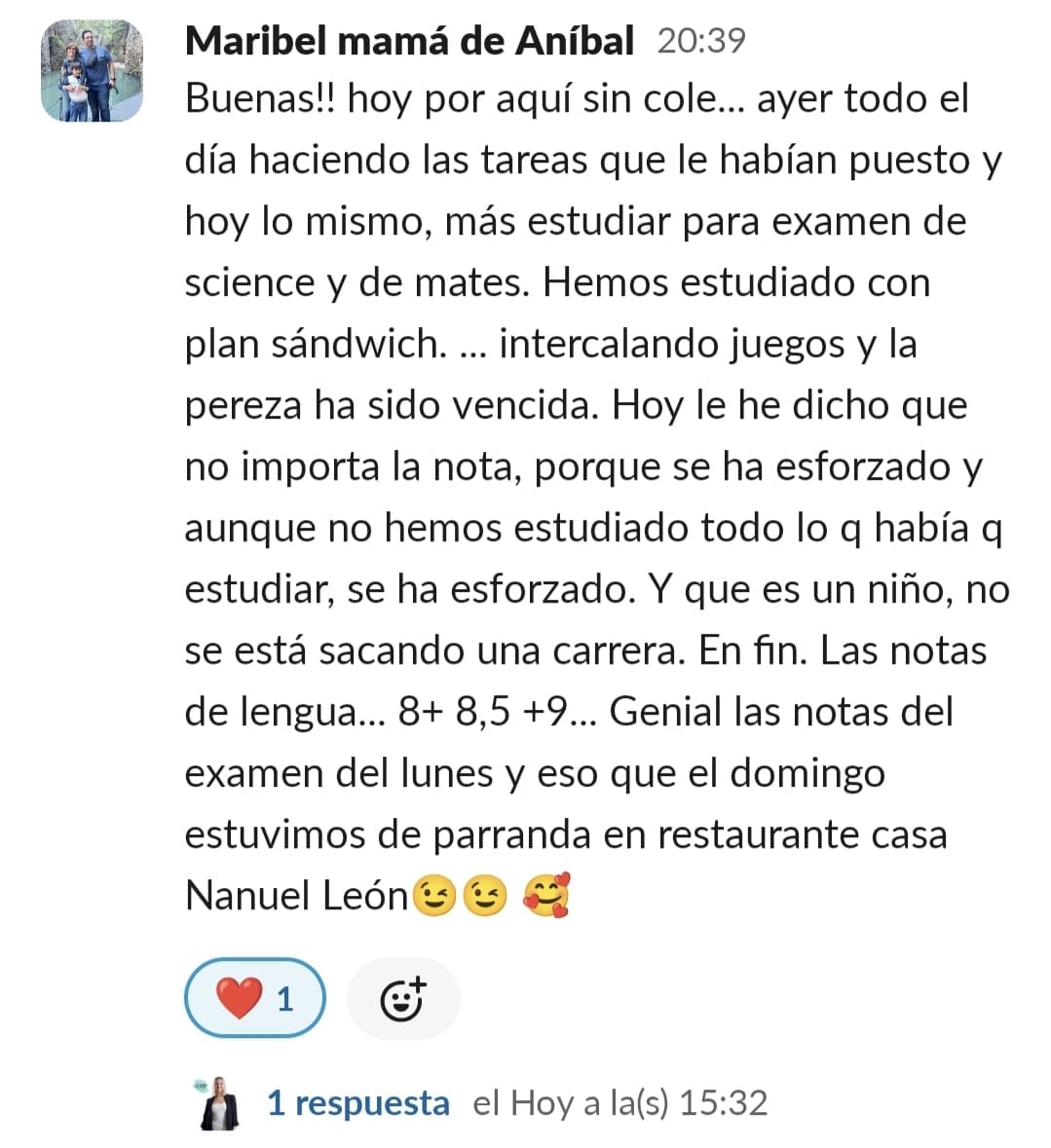Tap the sender name Maribel mamá de Aníbal
The height and width of the screenshot is (1148, 1051).
click(409, 41)
